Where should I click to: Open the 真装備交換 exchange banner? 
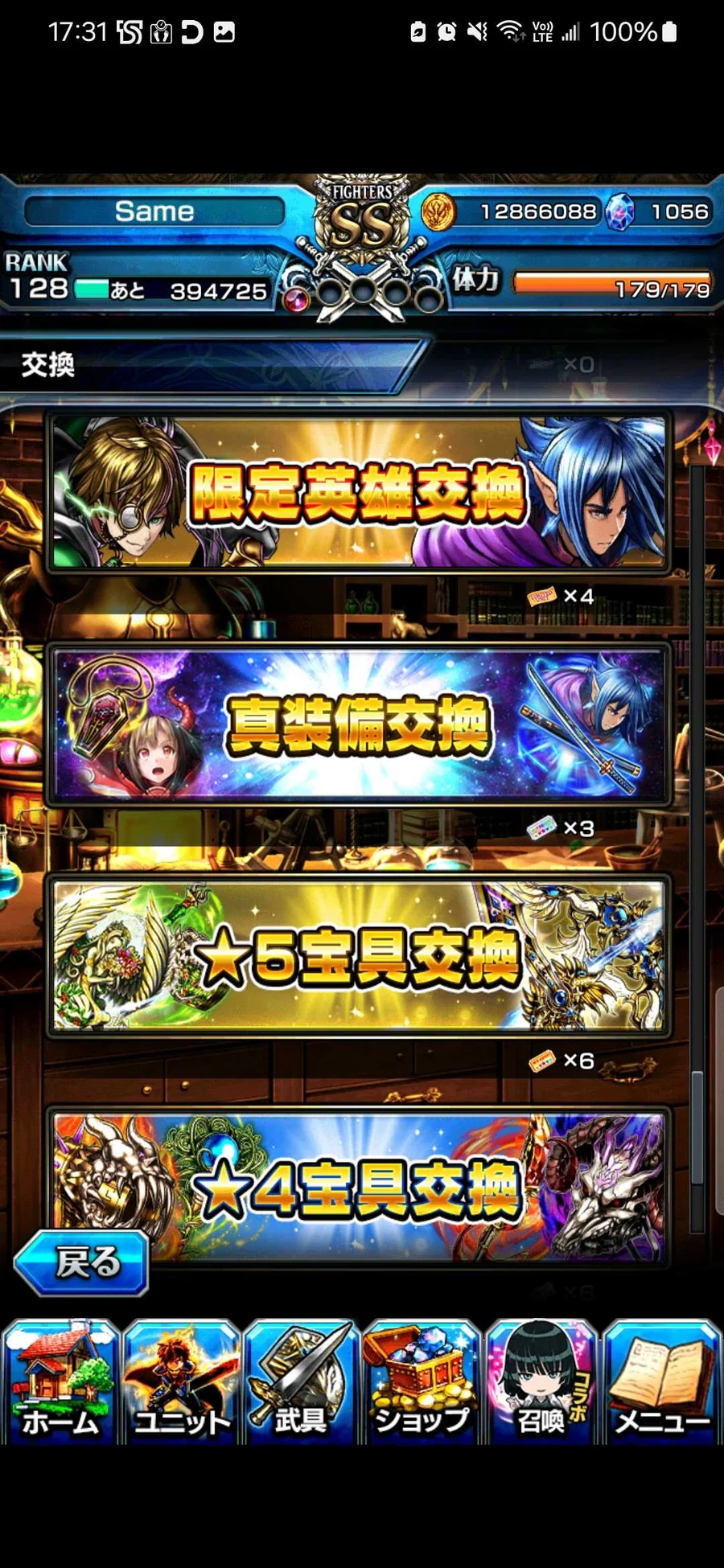359,725
